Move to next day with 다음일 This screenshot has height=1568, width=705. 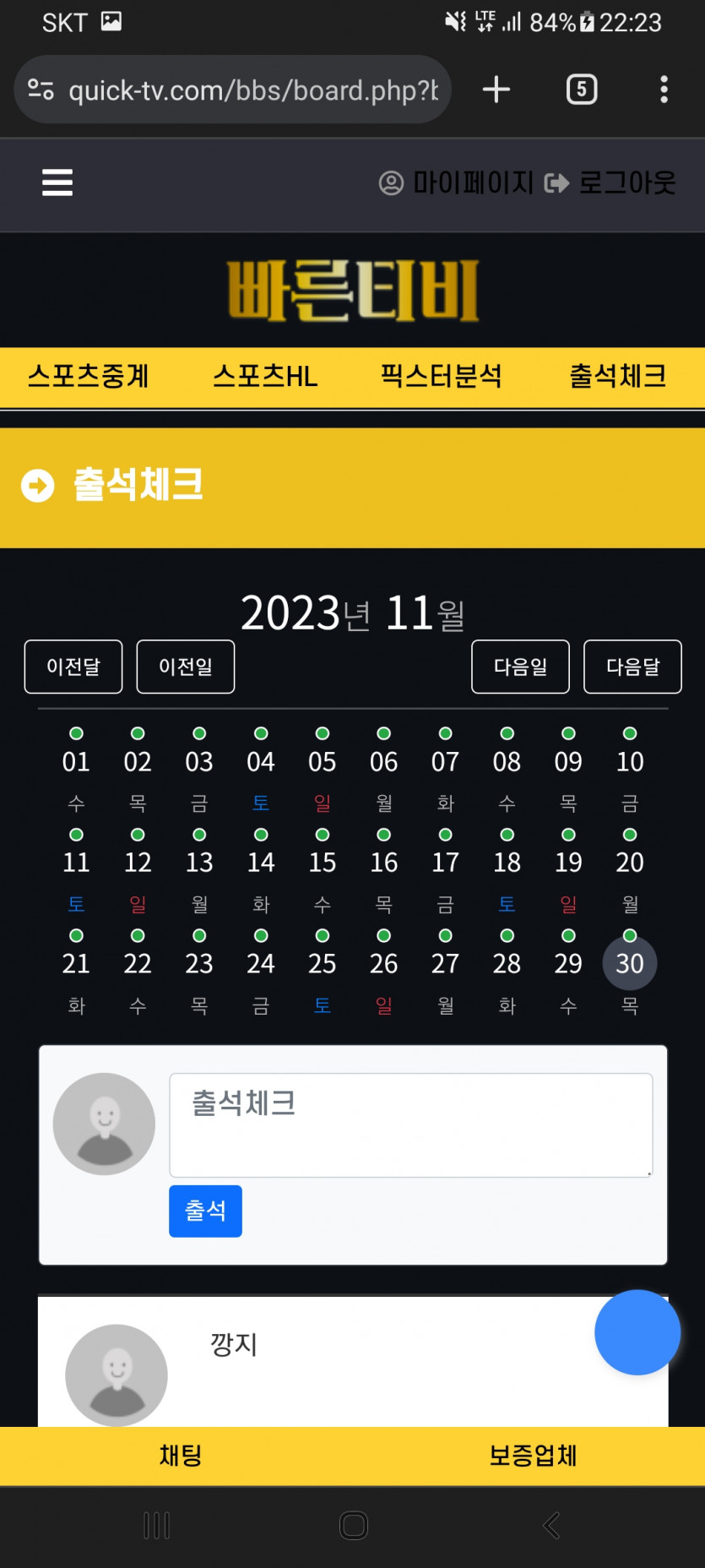pos(521,667)
